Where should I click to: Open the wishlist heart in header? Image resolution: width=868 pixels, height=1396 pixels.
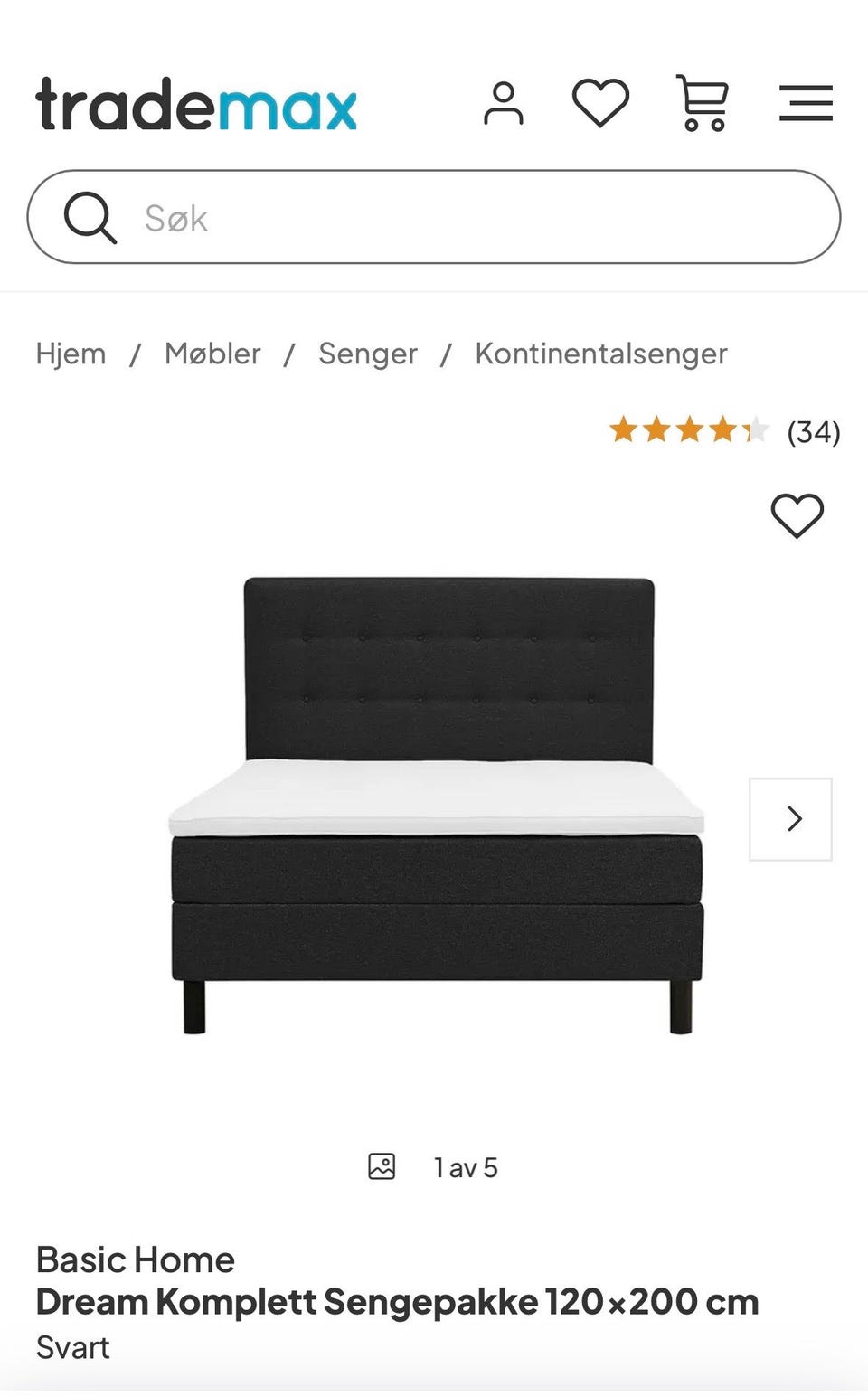(600, 103)
